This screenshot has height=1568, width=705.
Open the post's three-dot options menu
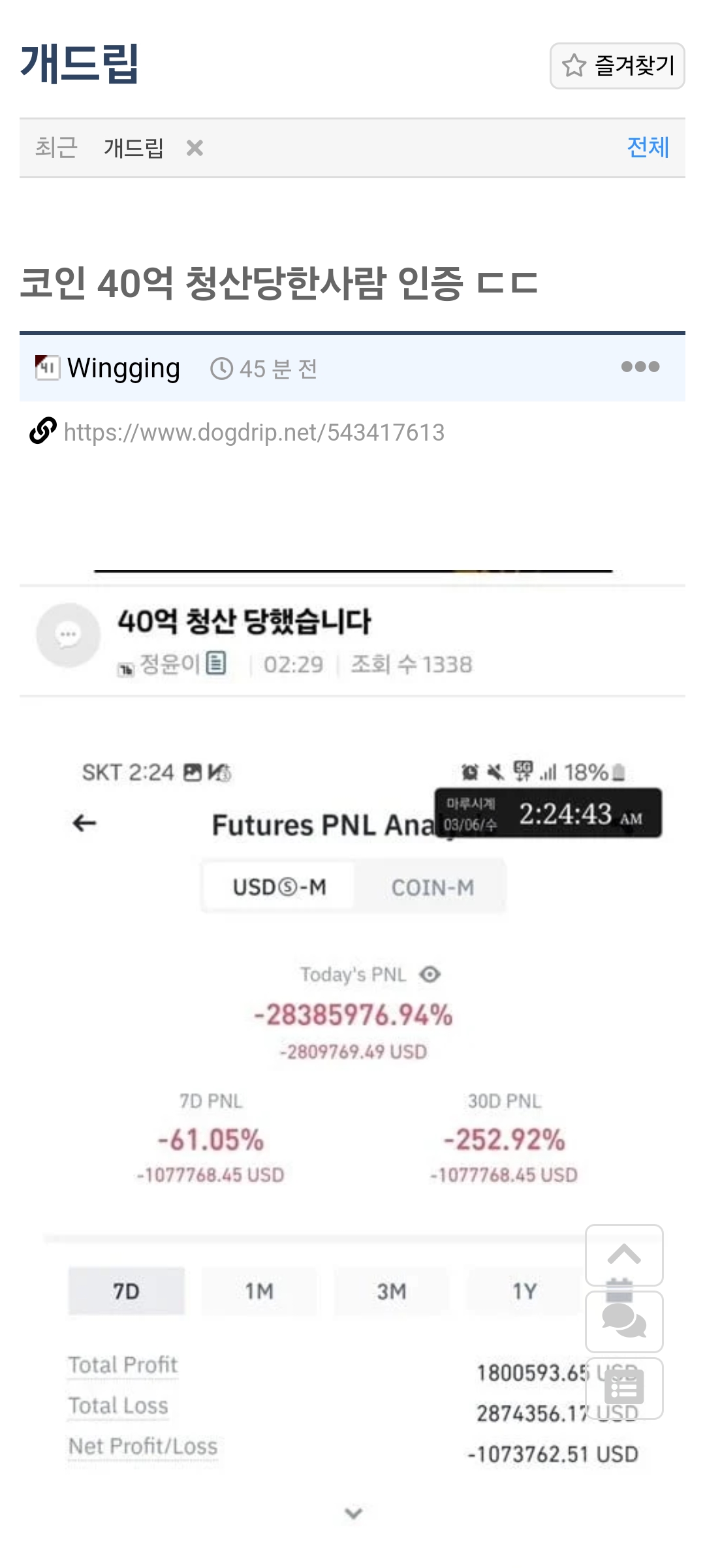[x=640, y=367]
